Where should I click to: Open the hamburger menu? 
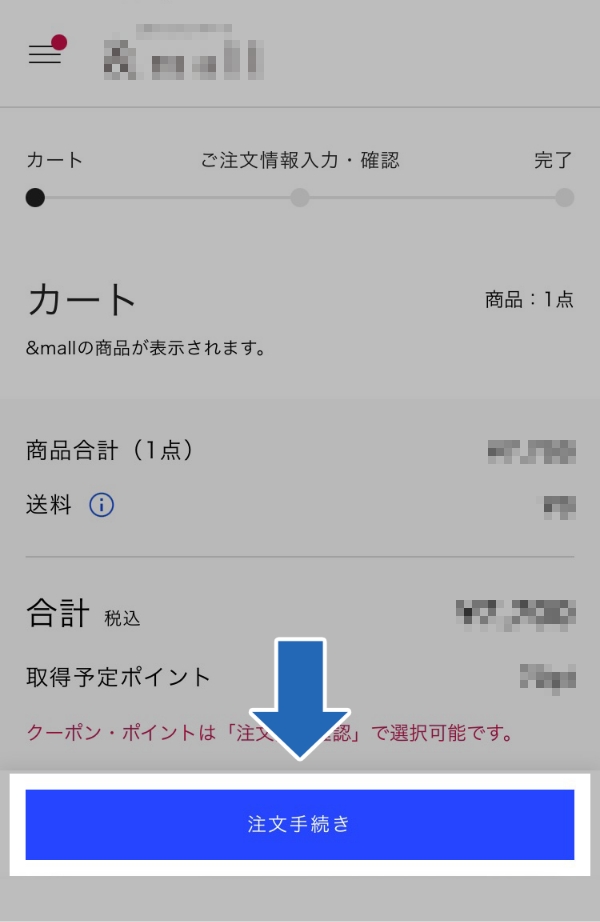(45, 54)
